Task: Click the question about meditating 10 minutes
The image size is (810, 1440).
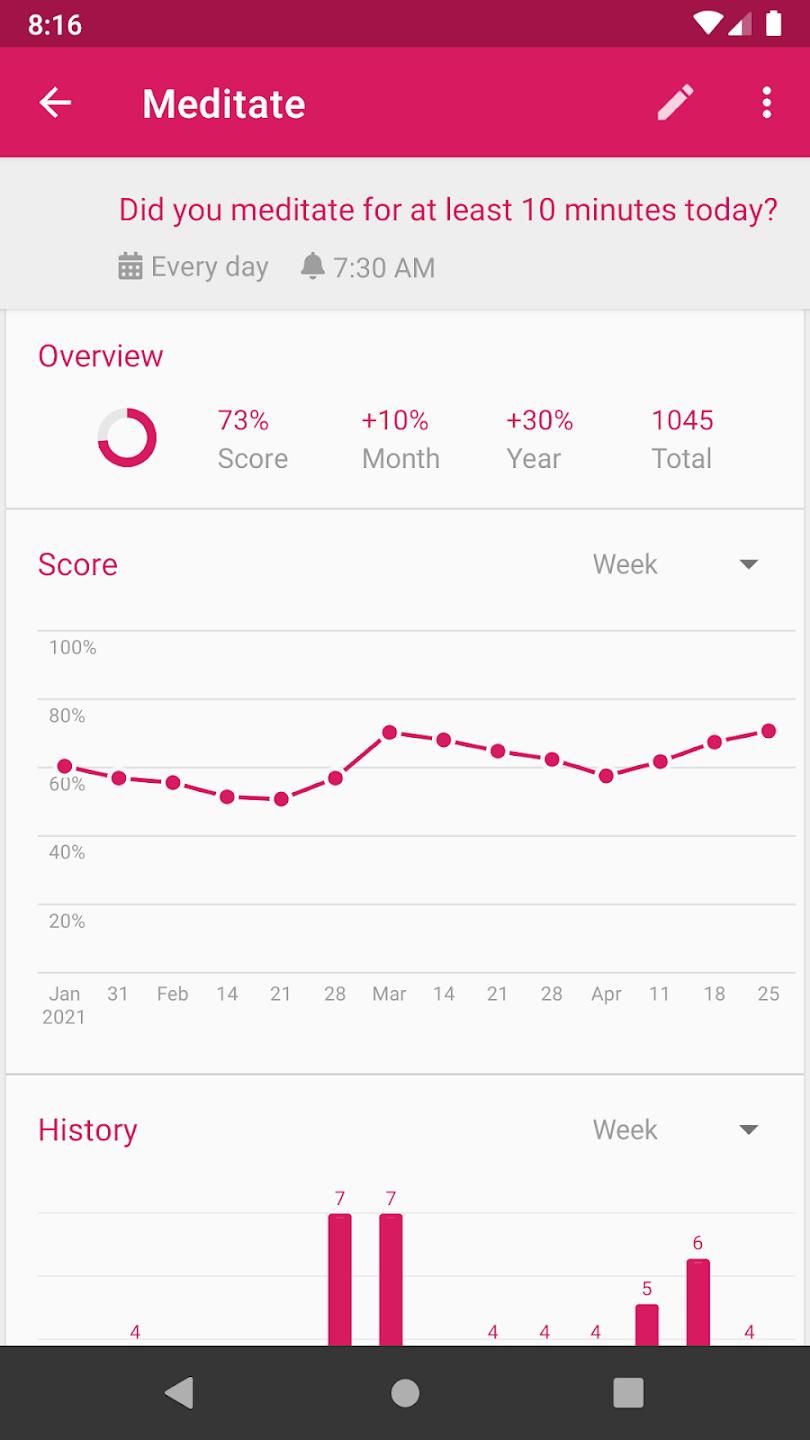Action: 448,210
